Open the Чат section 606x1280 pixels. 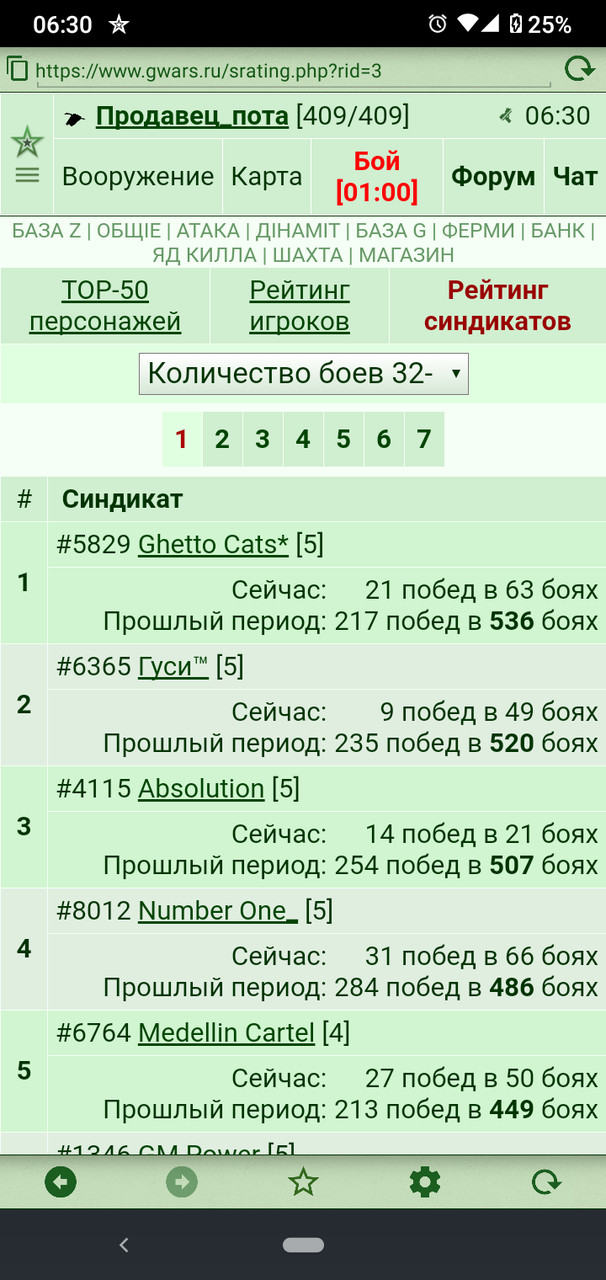point(575,177)
